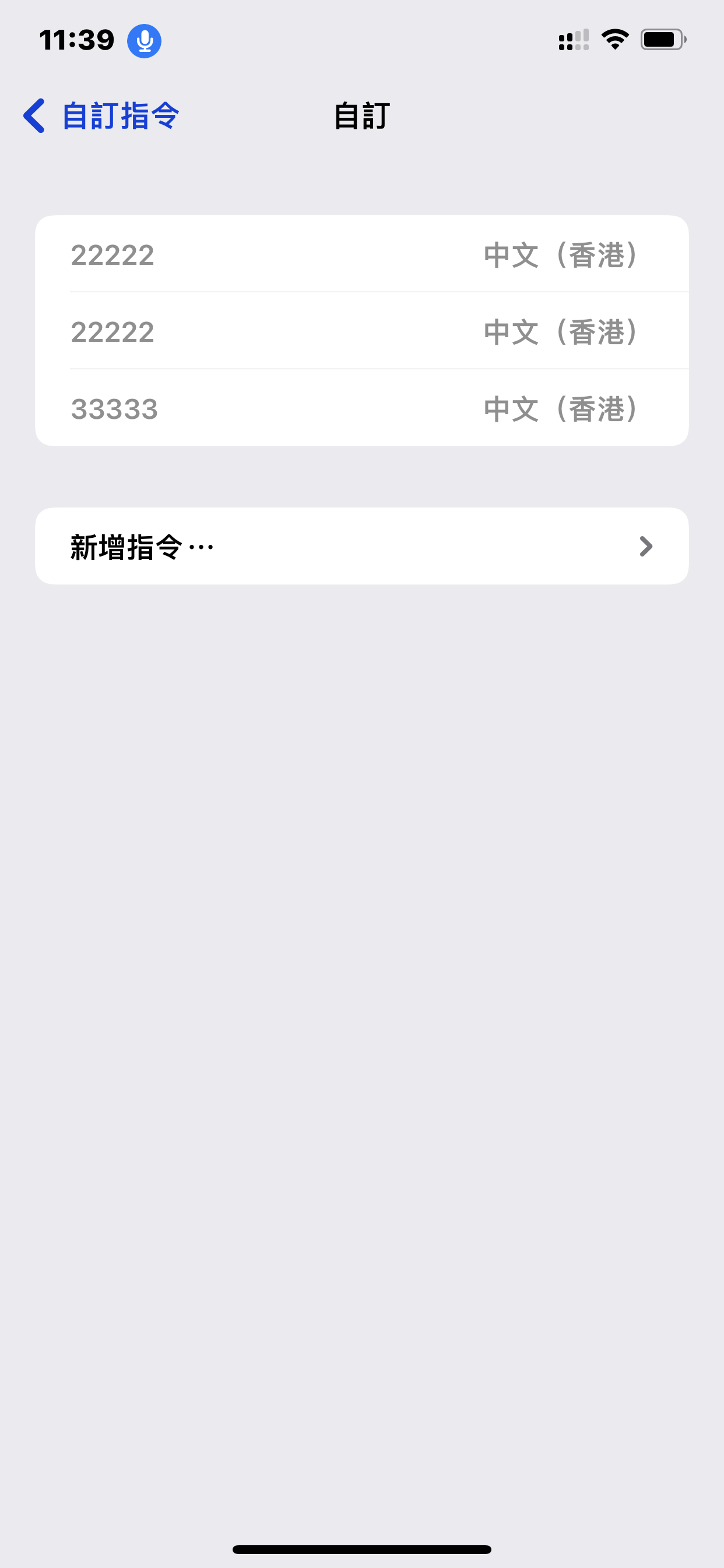Image resolution: width=724 pixels, height=1568 pixels.
Task: Go back to 自訂指令
Action: click(101, 116)
